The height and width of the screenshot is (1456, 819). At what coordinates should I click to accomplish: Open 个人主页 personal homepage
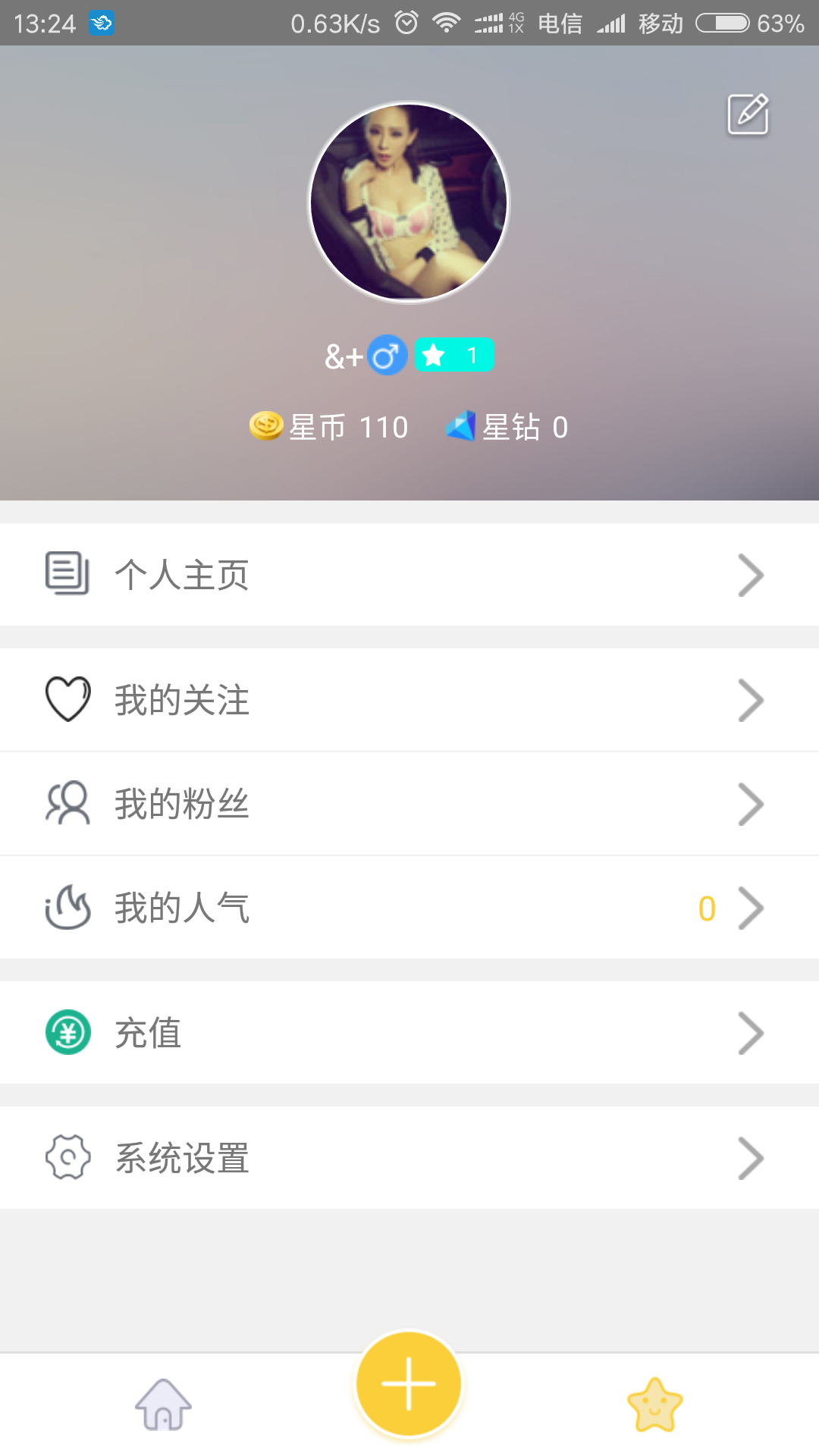(409, 575)
